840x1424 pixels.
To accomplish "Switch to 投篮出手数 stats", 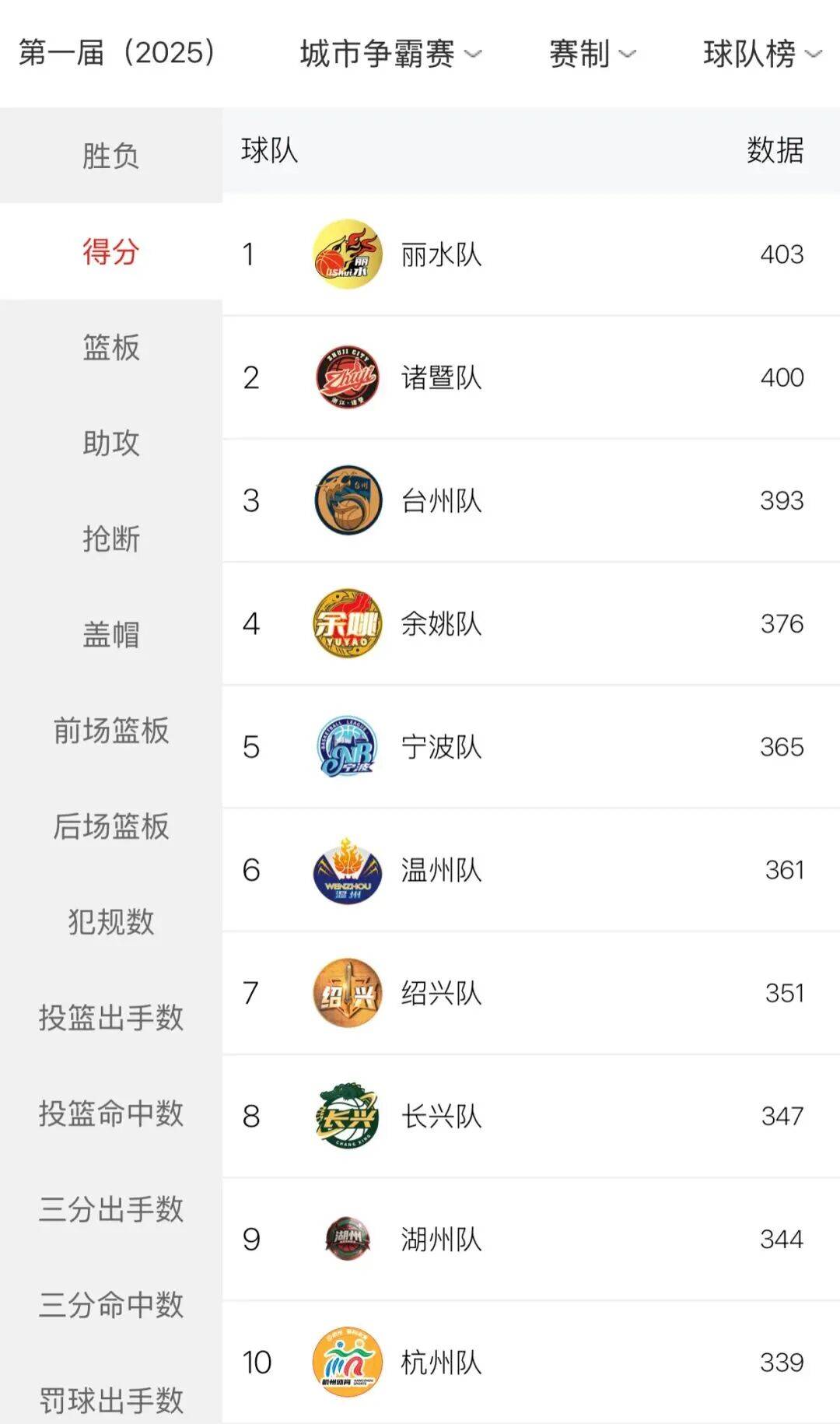I will tap(111, 1017).
